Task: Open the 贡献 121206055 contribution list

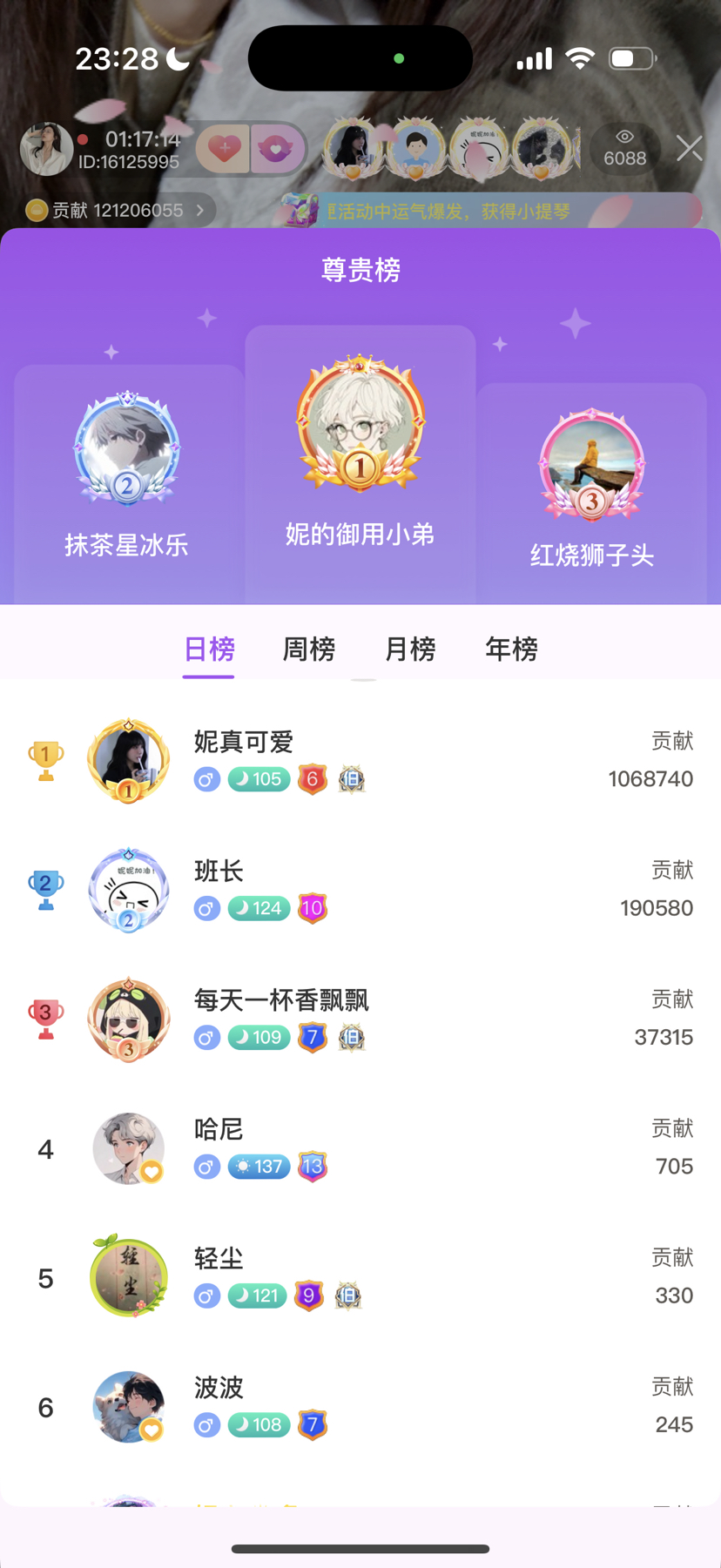Action: tap(119, 211)
